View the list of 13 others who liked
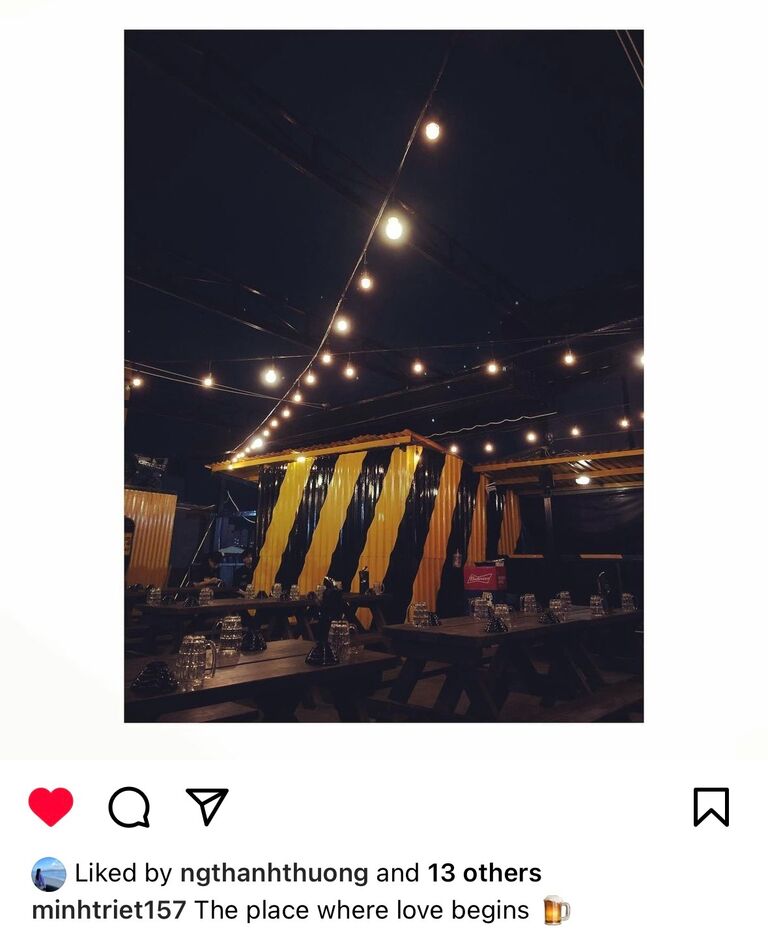 [x=484, y=873]
